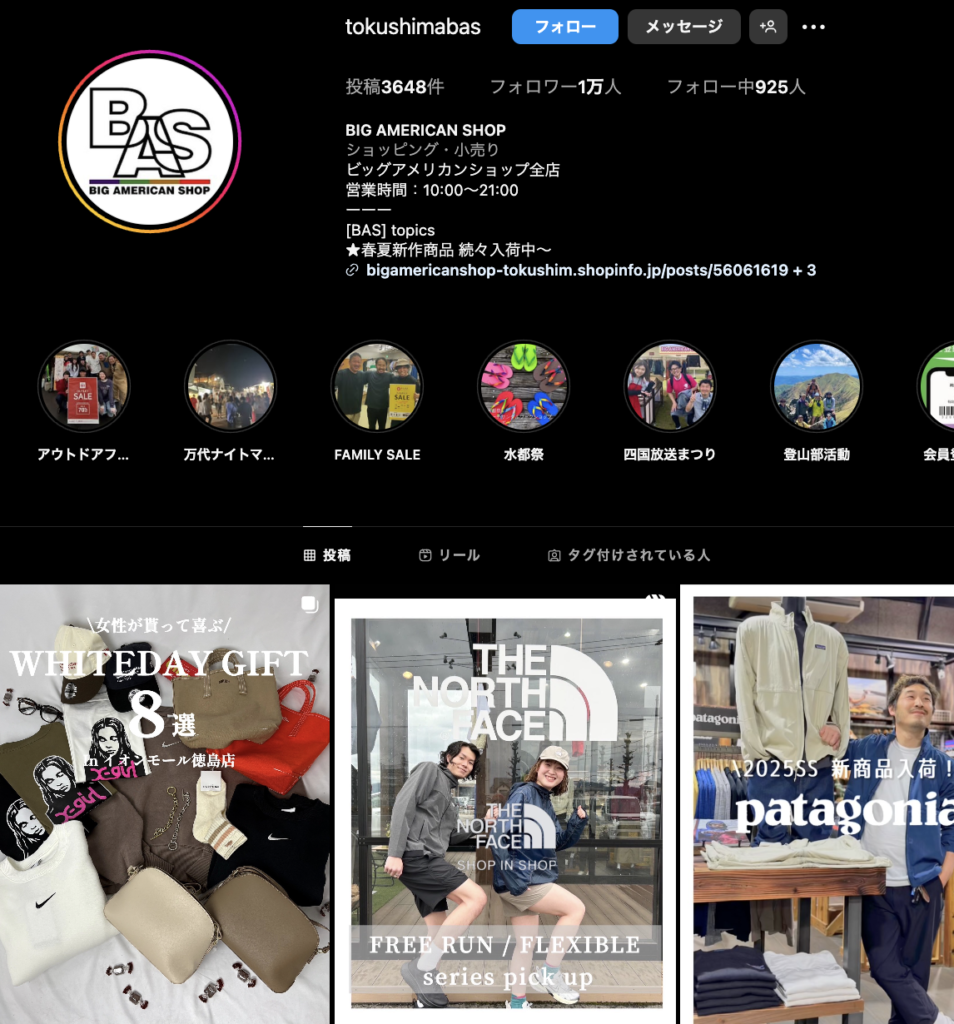Open the WHITEDAY GIFT 8選 post

point(164,804)
